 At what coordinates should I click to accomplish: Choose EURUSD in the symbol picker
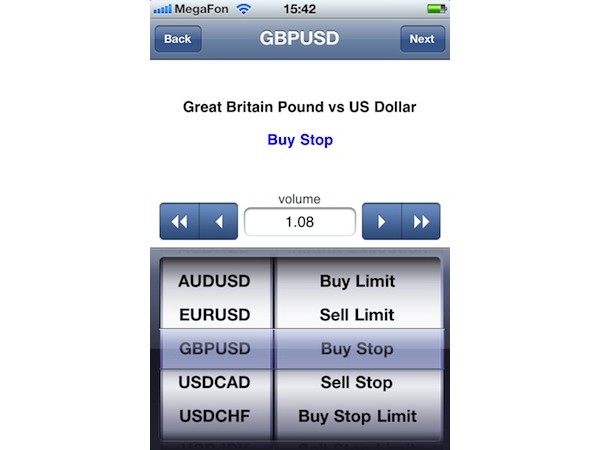[x=214, y=315]
